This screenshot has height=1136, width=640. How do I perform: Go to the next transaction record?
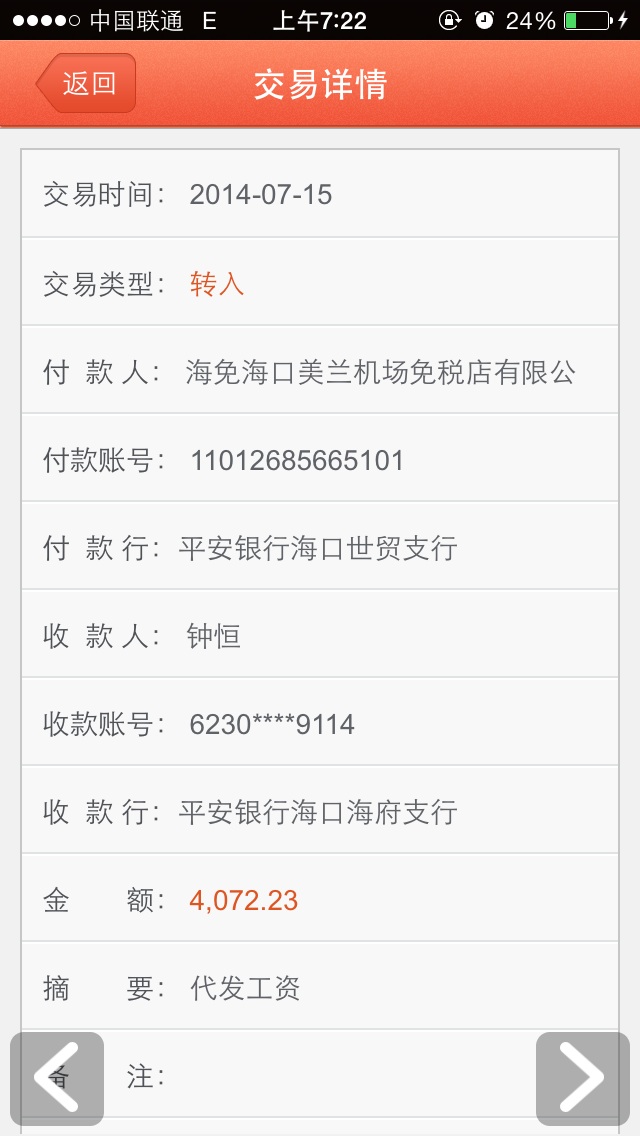[x=582, y=1078]
